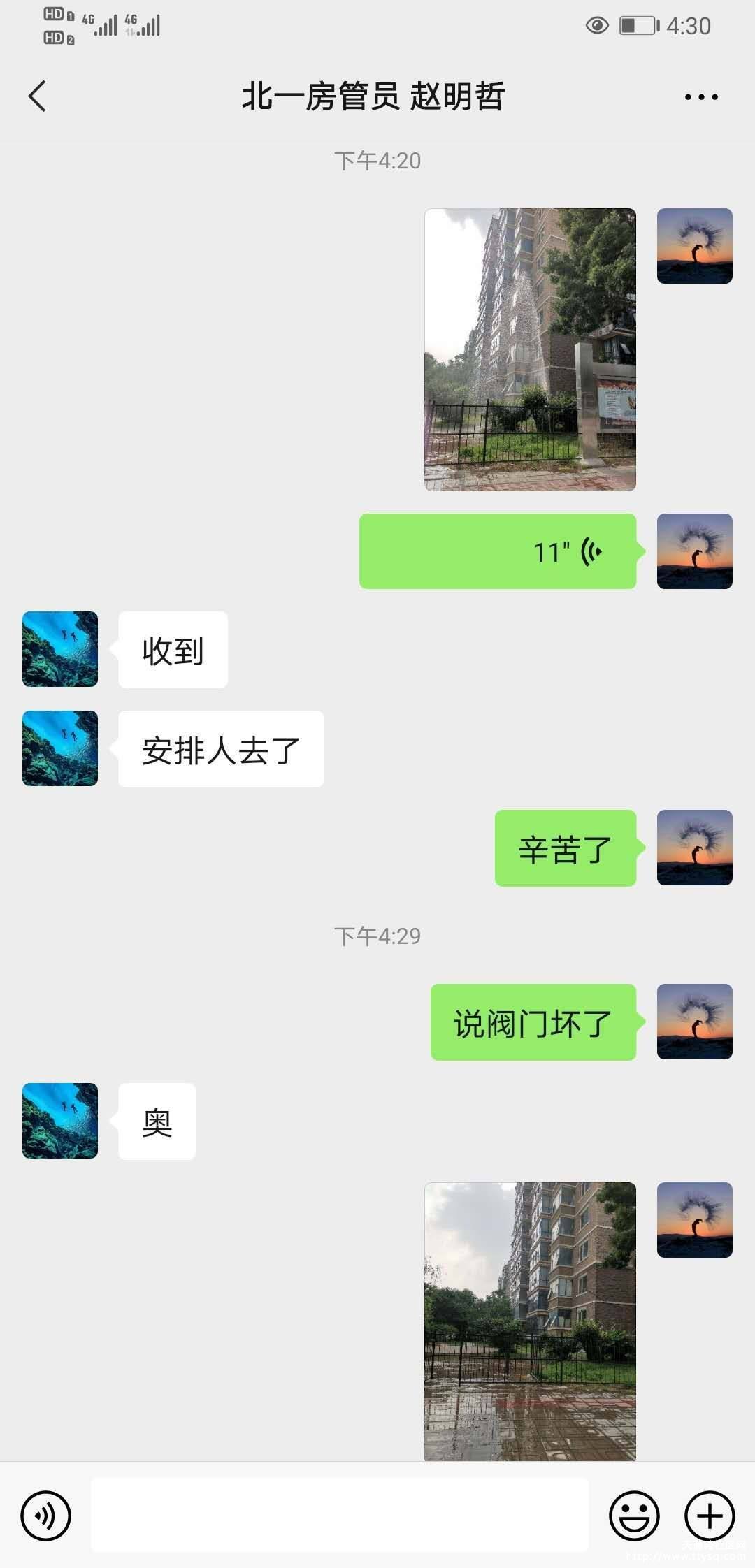Open the three-dot chat options menu
The width and height of the screenshot is (755, 1568).
tap(701, 97)
